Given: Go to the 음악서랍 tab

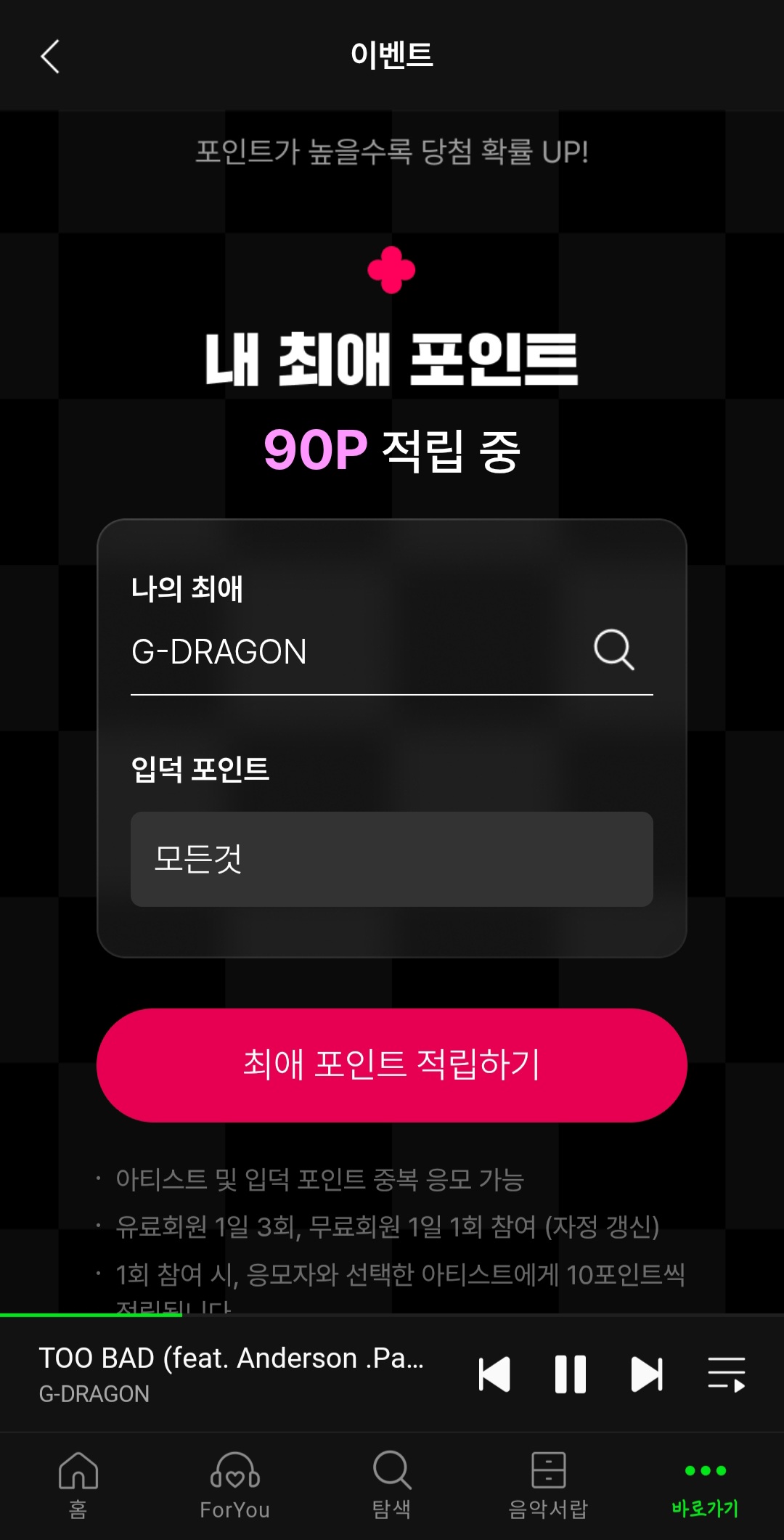Looking at the screenshot, I should tap(549, 1486).
